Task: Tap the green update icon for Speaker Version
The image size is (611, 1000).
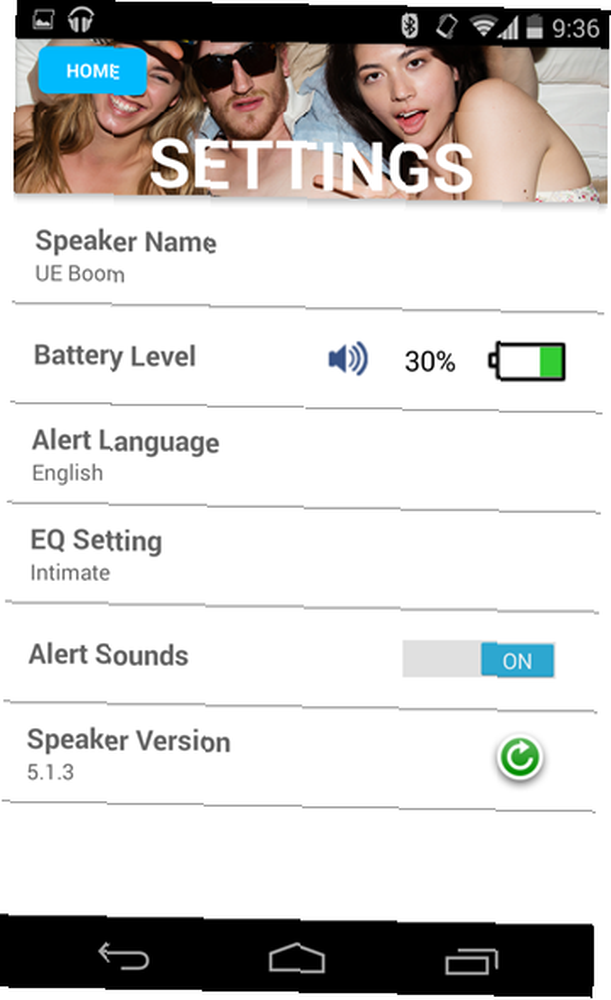Action: pos(519,758)
